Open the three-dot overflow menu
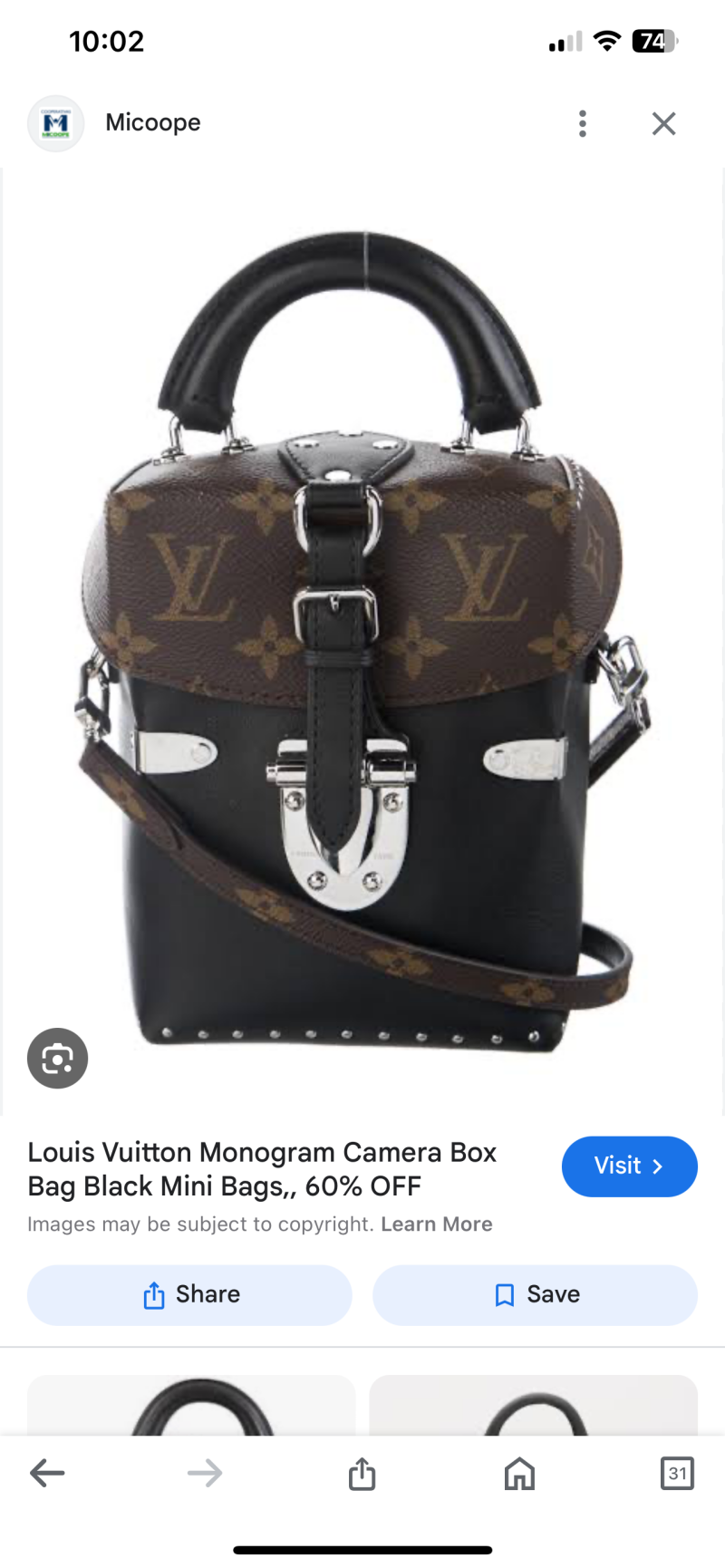The image size is (725, 1568). pyautogui.click(x=583, y=123)
